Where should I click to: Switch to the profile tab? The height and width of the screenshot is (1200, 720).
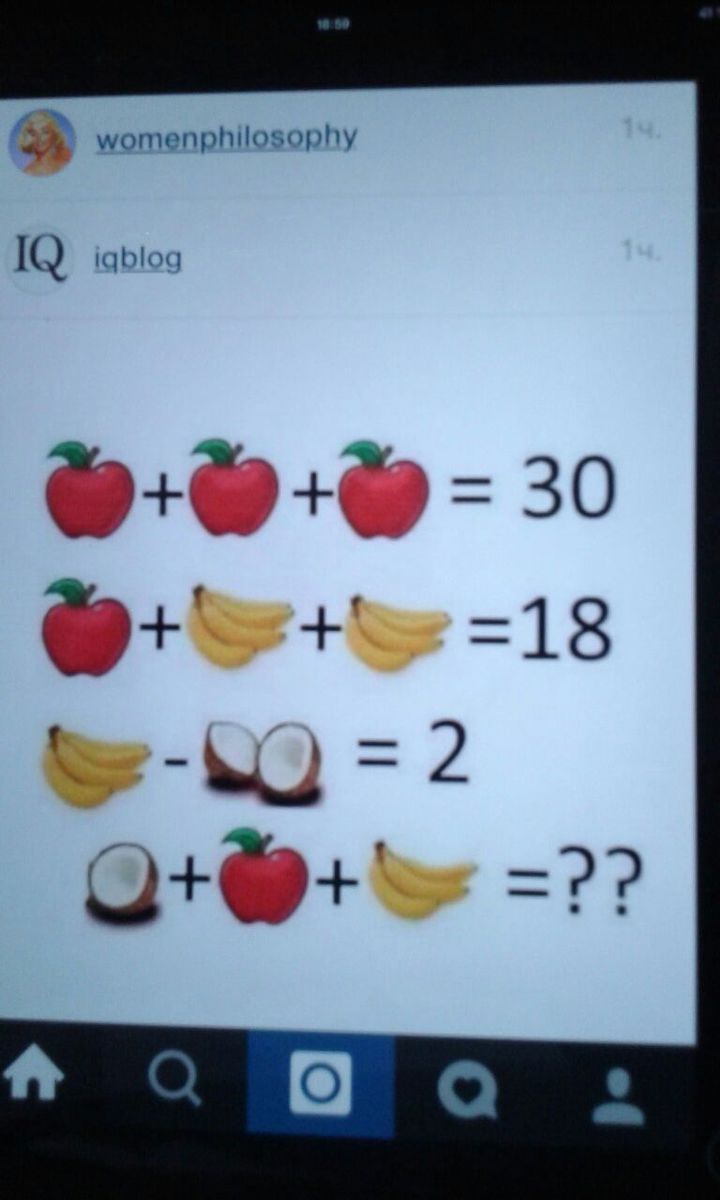(x=618, y=1095)
